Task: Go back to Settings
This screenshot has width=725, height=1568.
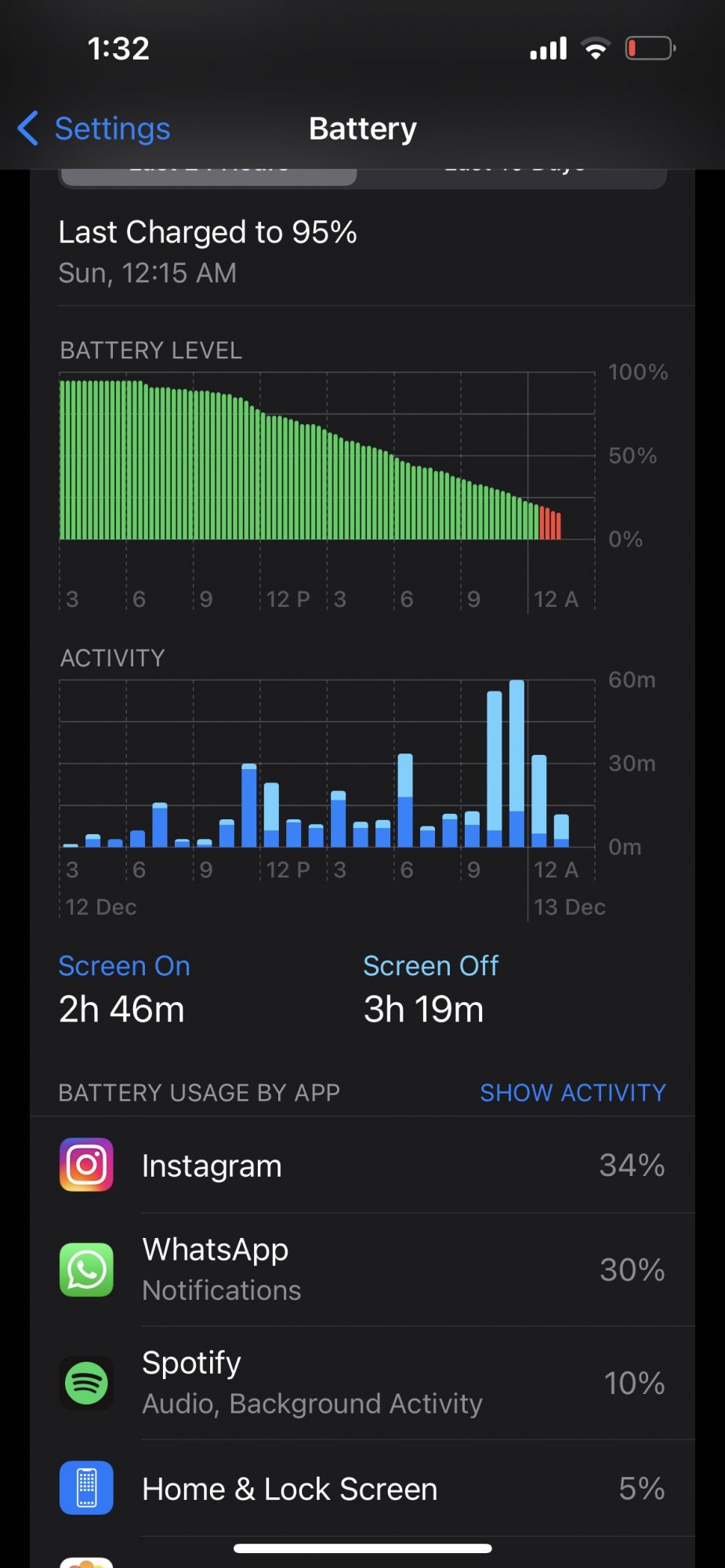Action: (94, 129)
